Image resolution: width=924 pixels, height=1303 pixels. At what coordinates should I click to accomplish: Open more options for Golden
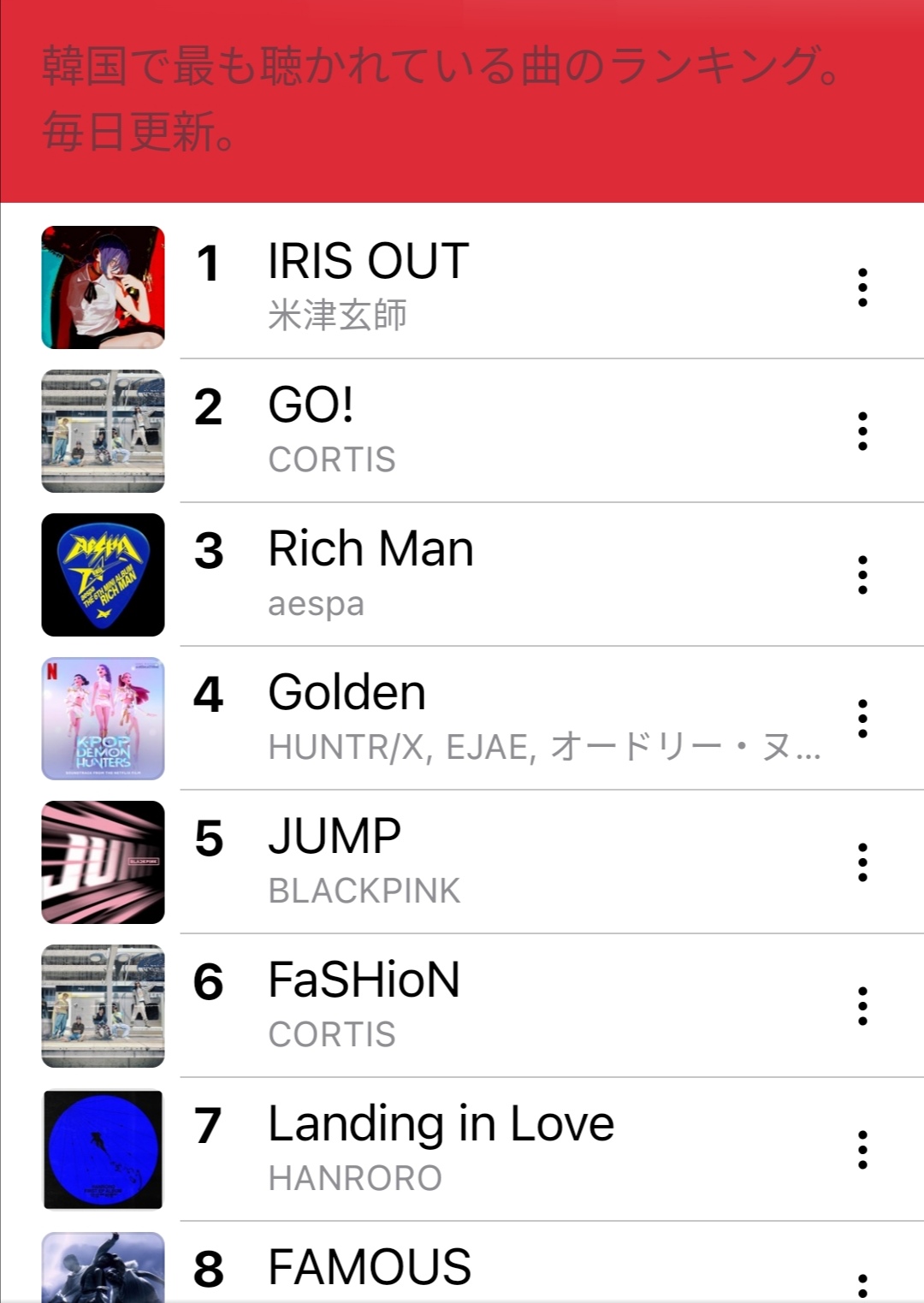point(862,719)
